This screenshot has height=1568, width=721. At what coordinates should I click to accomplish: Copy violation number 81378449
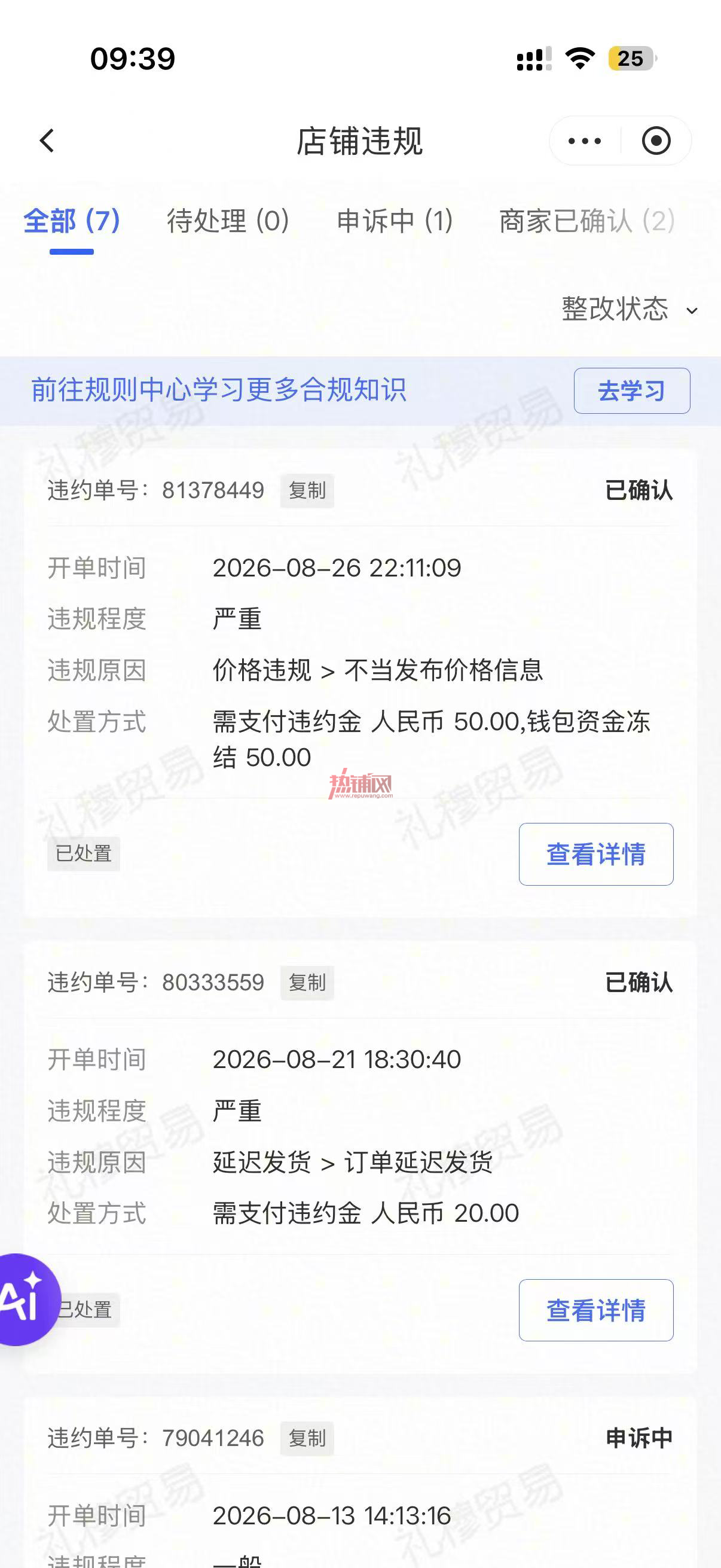coord(307,490)
